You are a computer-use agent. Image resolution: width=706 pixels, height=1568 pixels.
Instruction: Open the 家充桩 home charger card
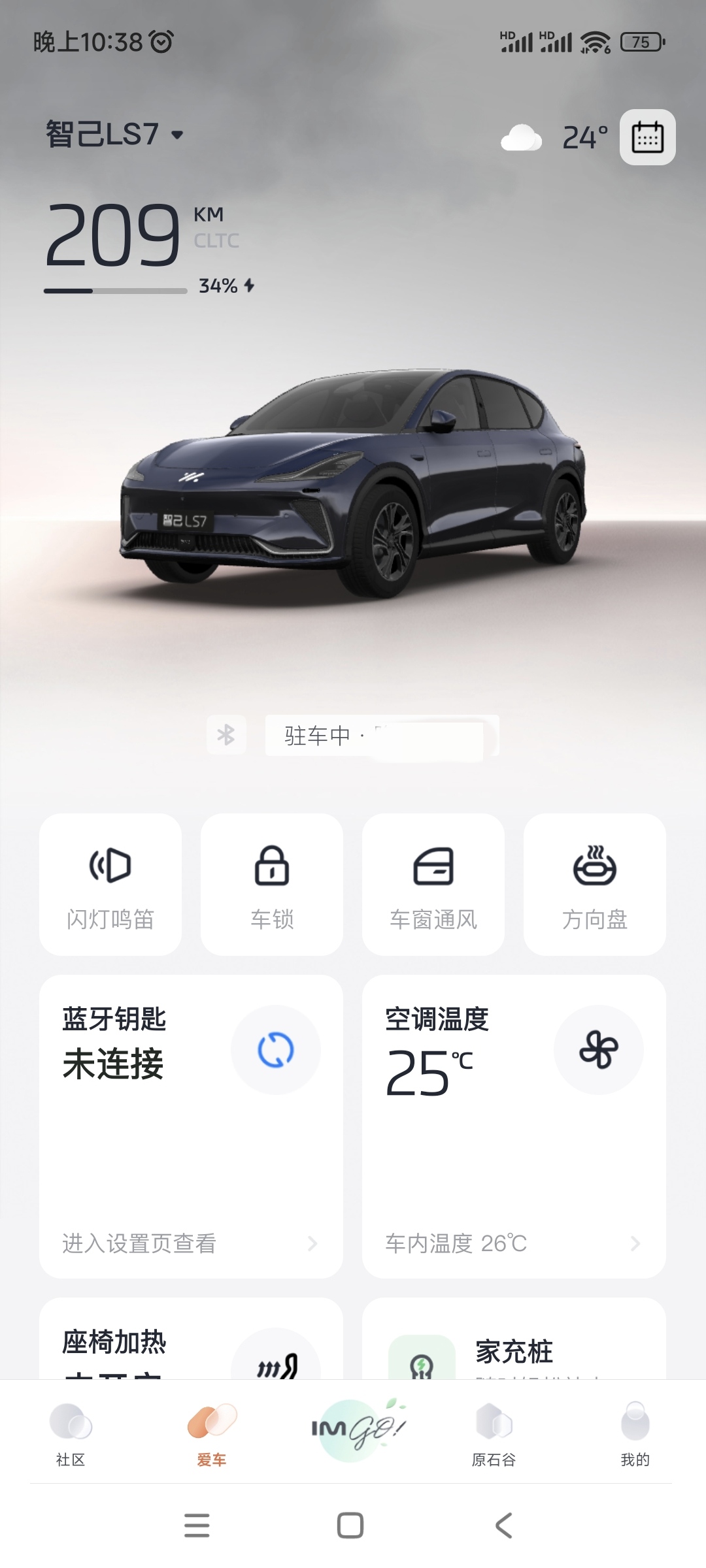click(514, 1351)
